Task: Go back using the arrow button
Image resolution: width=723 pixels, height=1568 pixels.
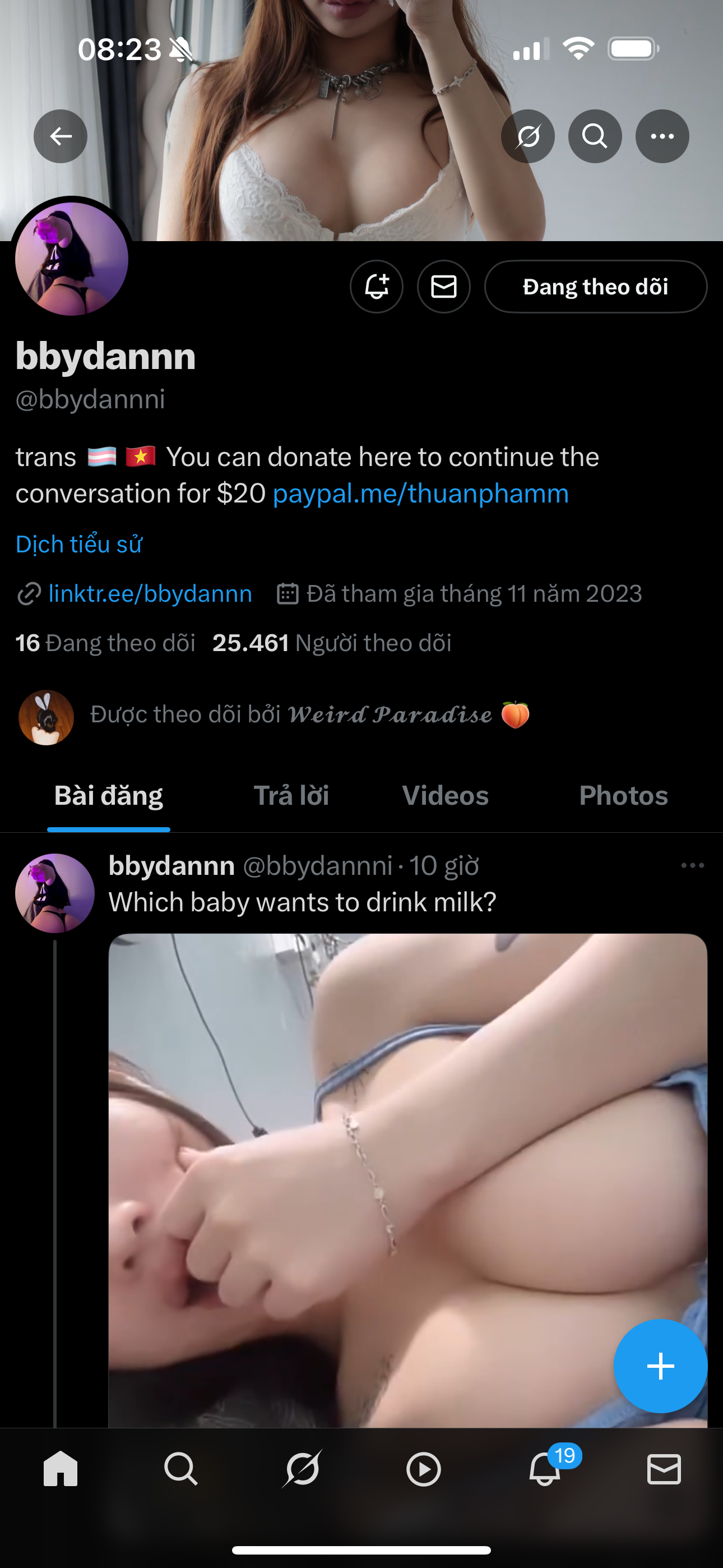Action: pyautogui.click(x=61, y=136)
